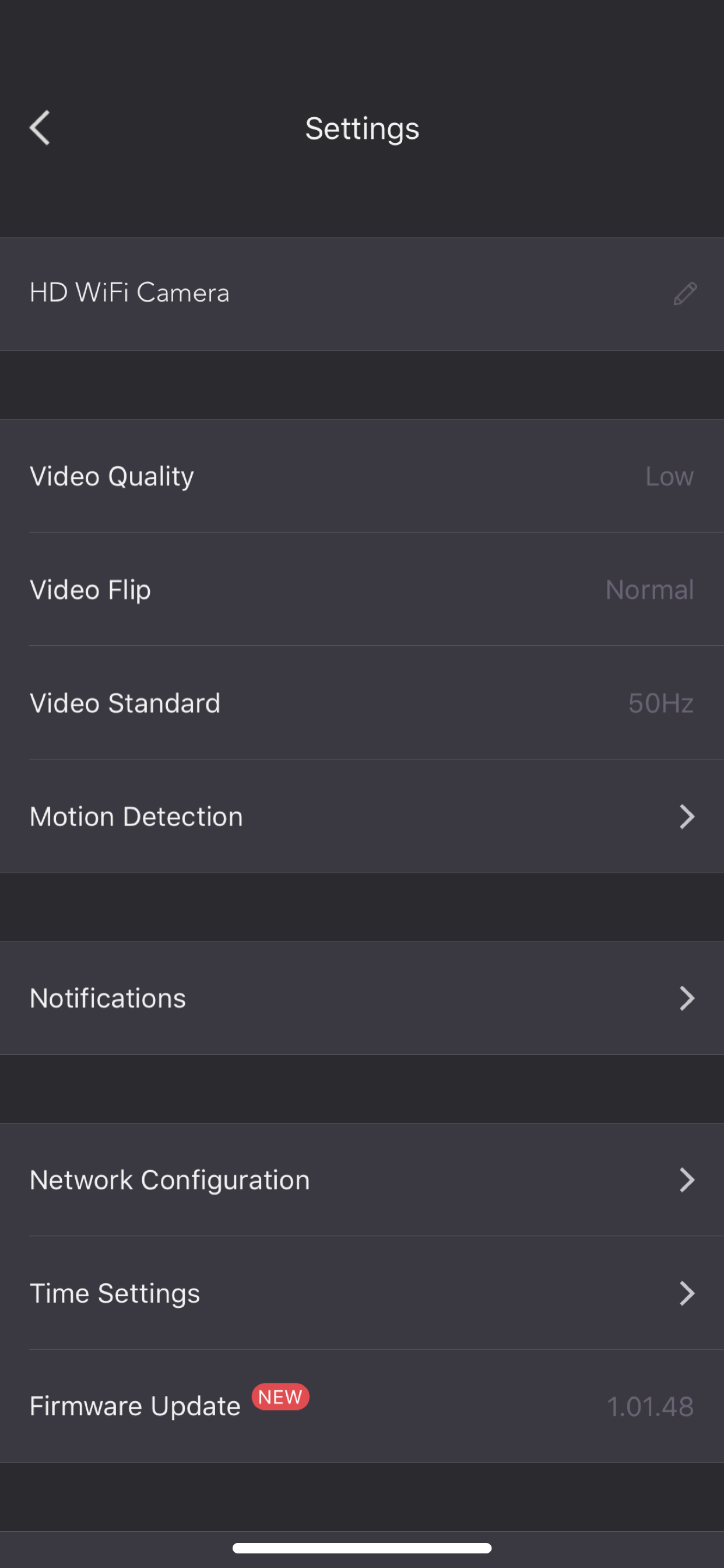Click Network Configuration
This screenshot has height=1568, width=724.
(362, 1179)
